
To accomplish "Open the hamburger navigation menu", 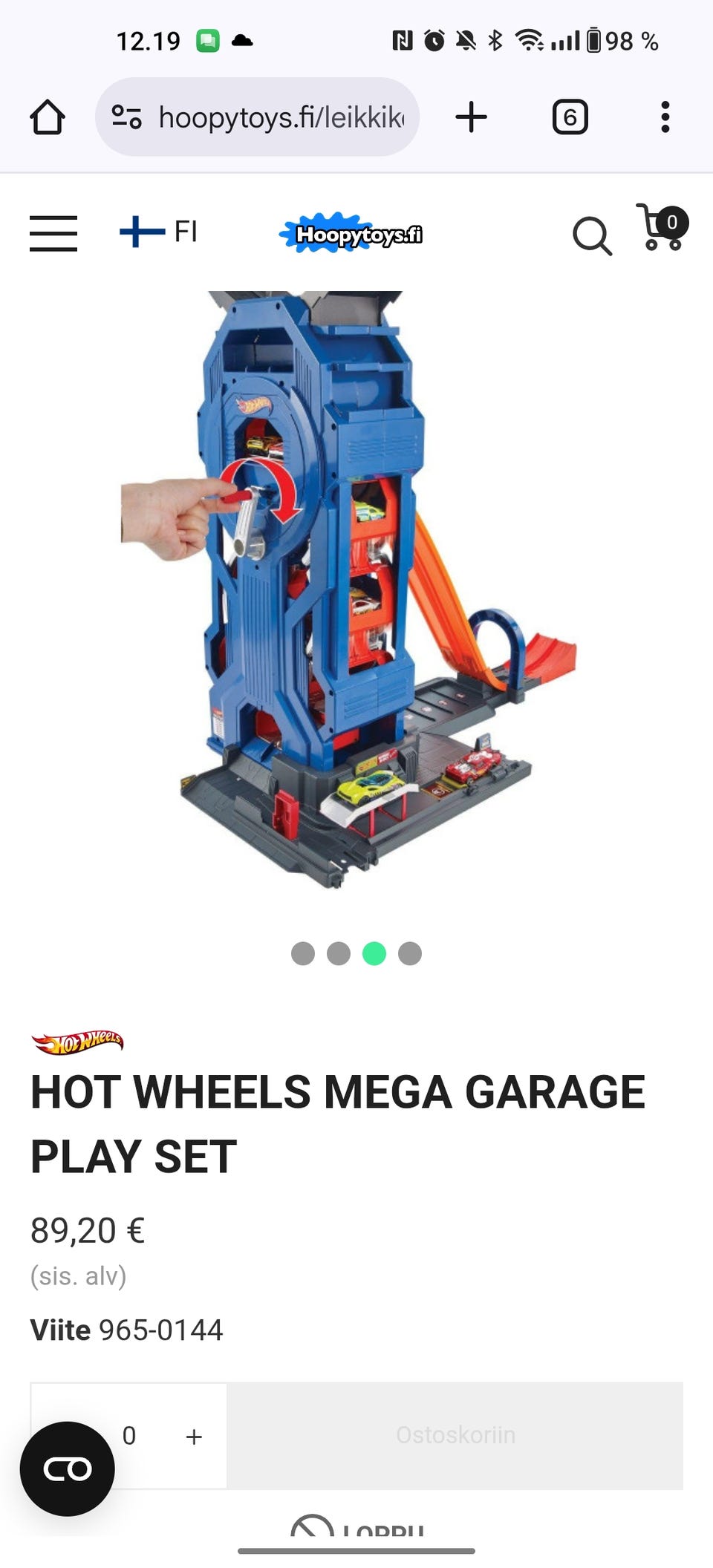I will (53, 233).
